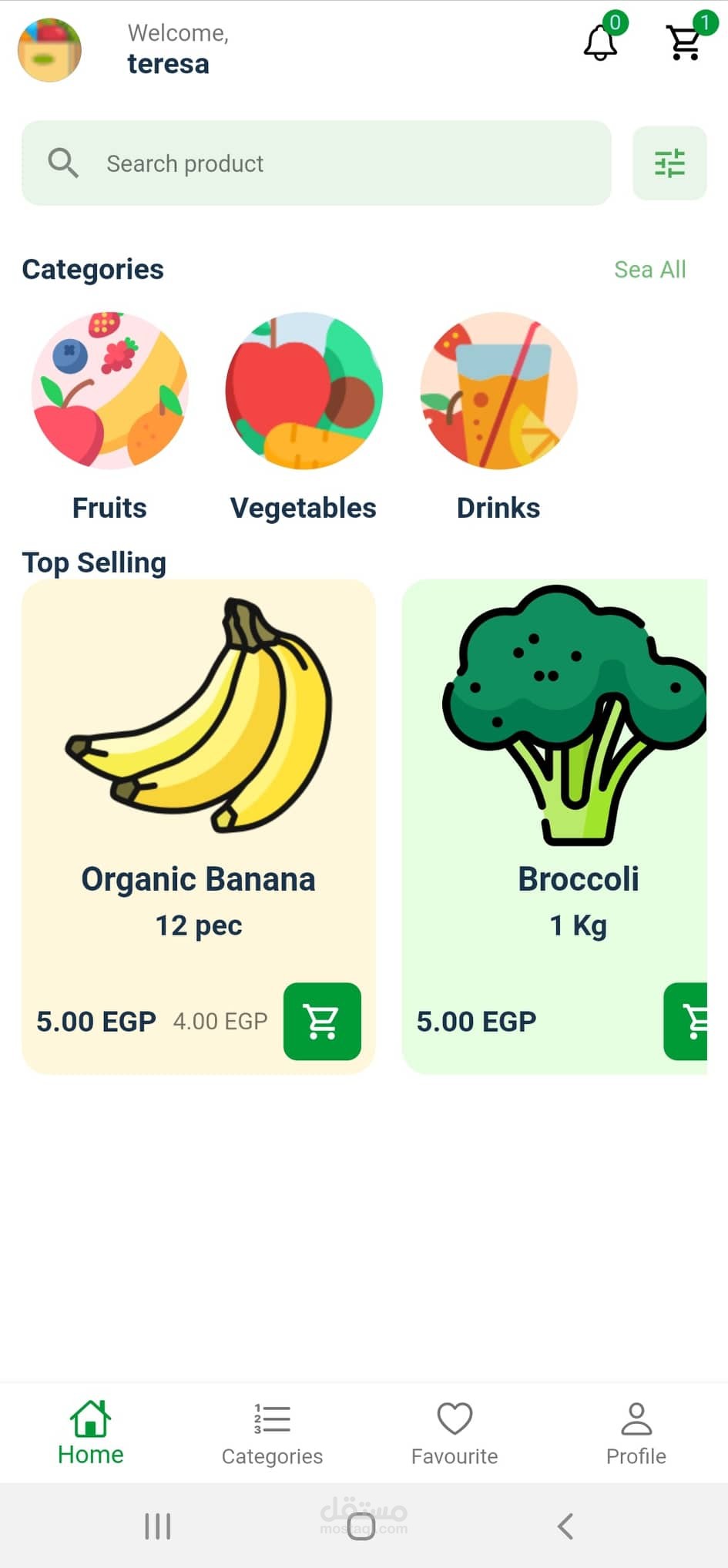
Task: Tap the Sea All categories link
Action: tap(649, 270)
